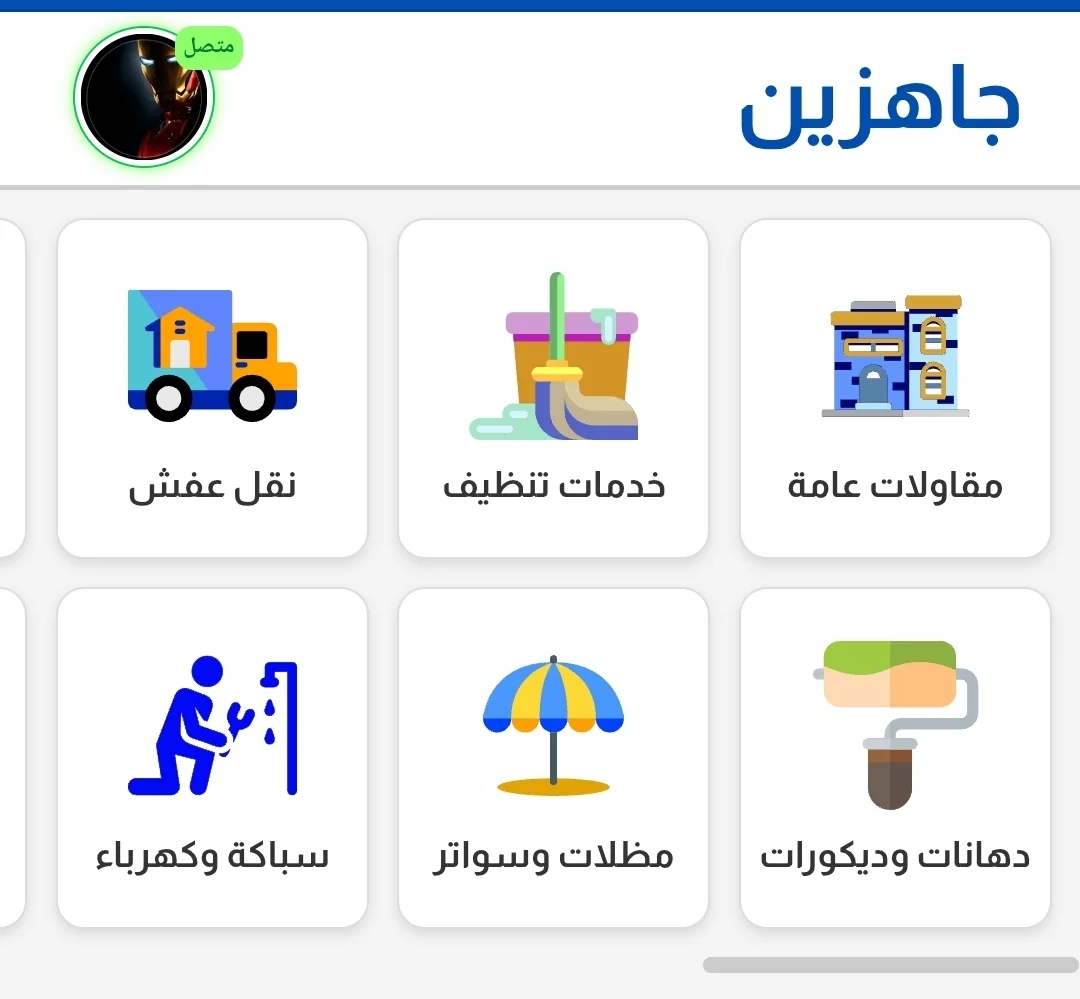Open the profile avatar marked متصل
The width and height of the screenshot is (1080, 999).
click(145, 97)
